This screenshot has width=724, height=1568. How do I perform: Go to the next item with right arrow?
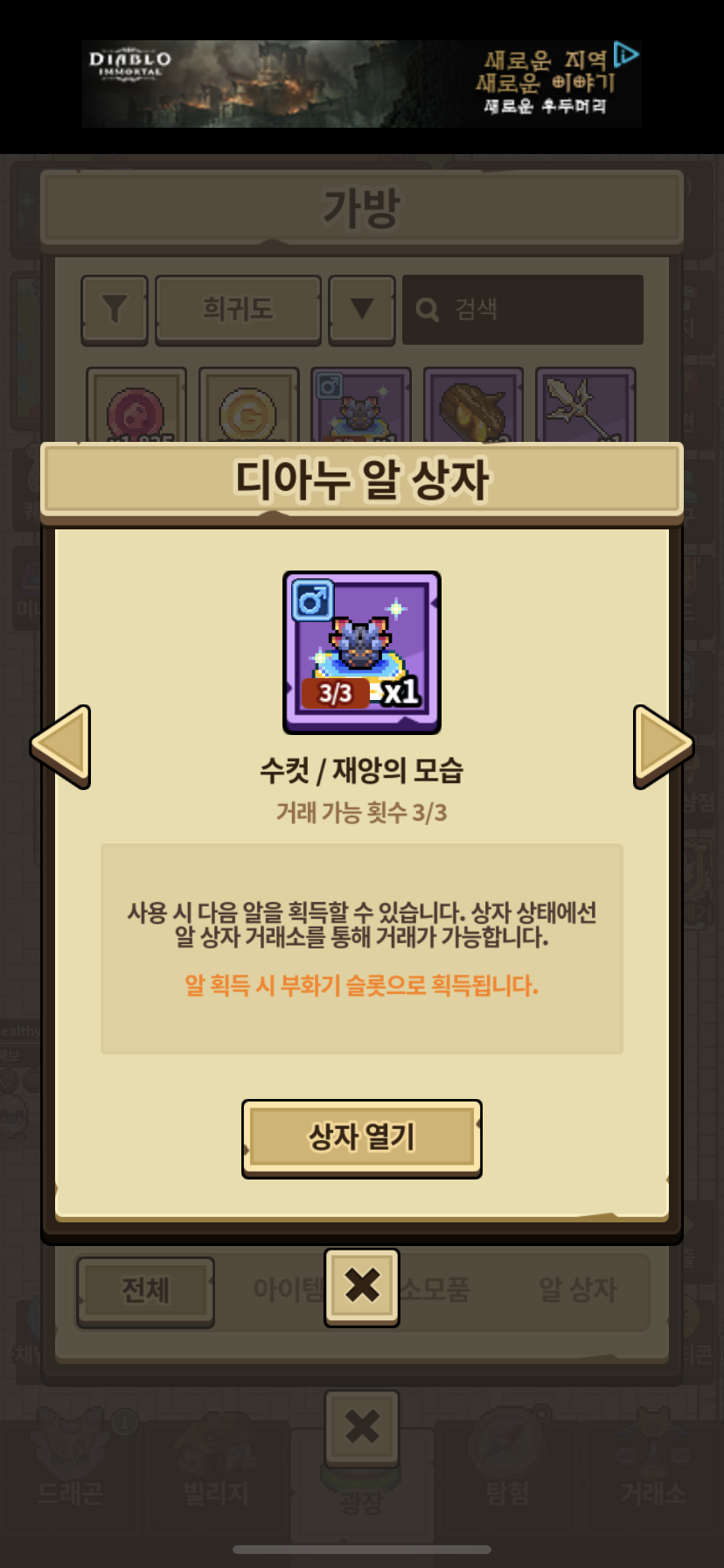click(x=662, y=745)
